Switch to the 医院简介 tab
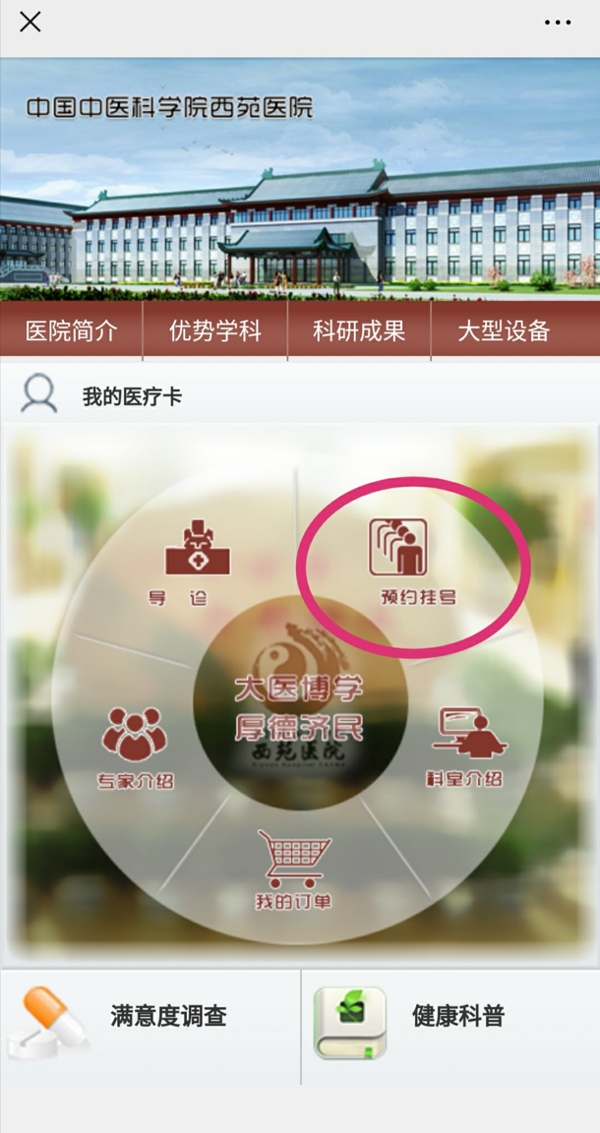This screenshot has width=600, height=1133. tap(71, 332)
